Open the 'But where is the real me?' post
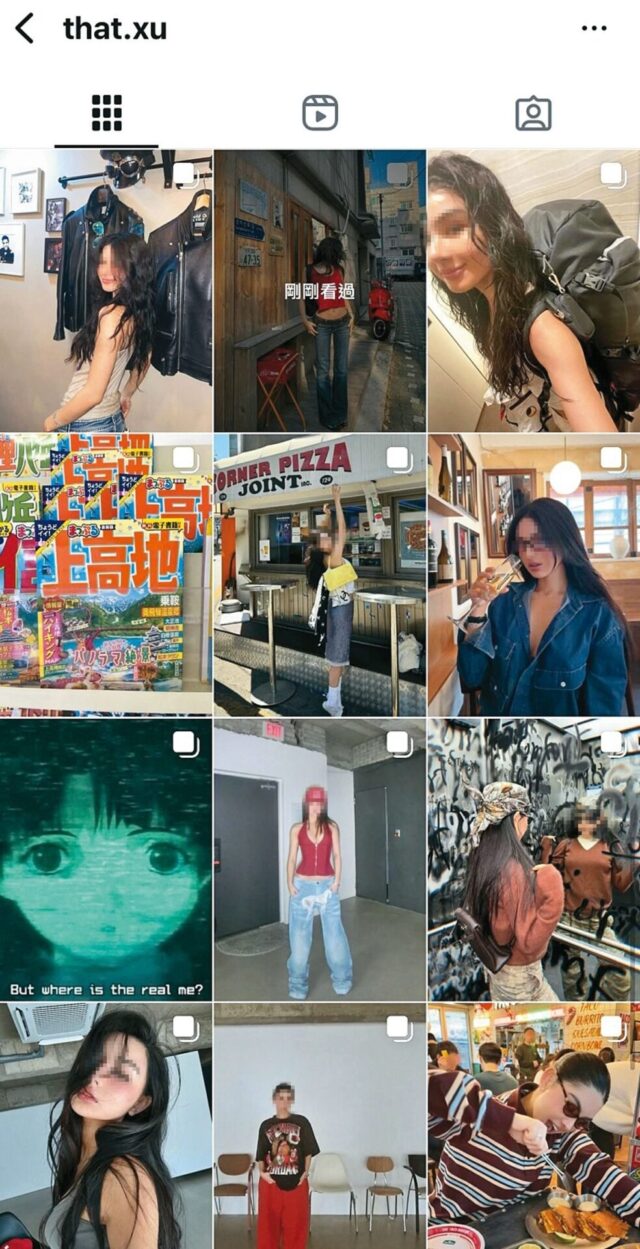This screenshot has height=1249, width=640. (106, 859)
